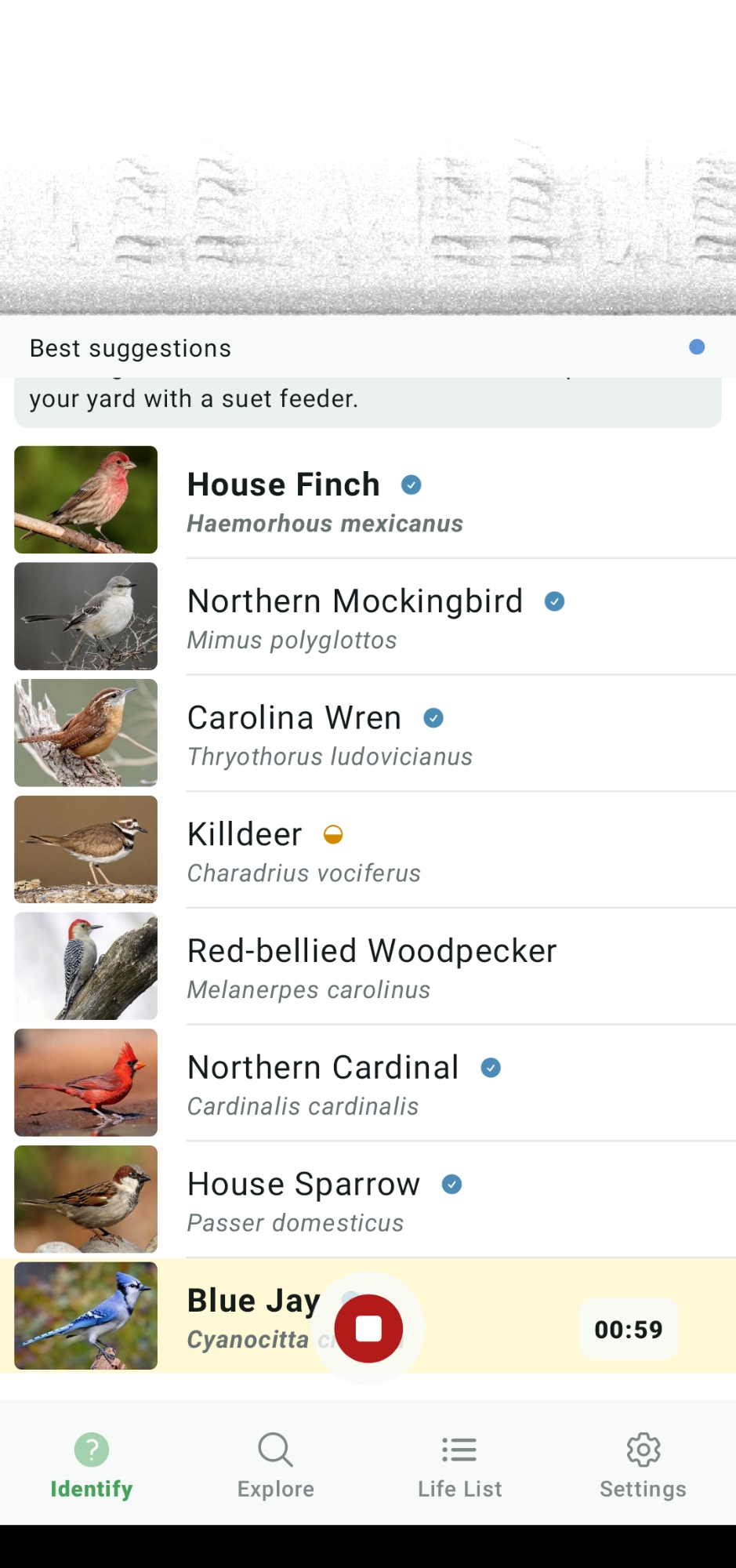Open the Life List tab
Screen dimensions: 736x1568
[x=459, y=1465]
